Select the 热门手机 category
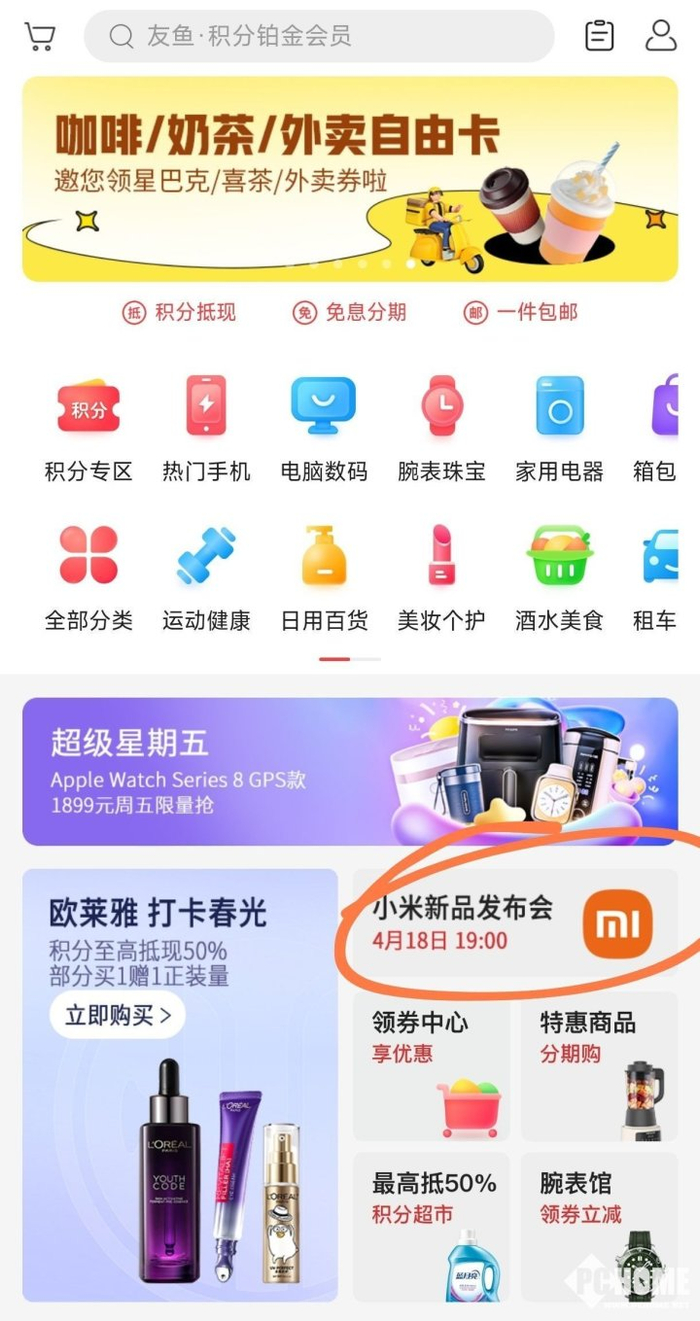The height and width of the screenshot is (1321, 700). (x=206, y=427)
